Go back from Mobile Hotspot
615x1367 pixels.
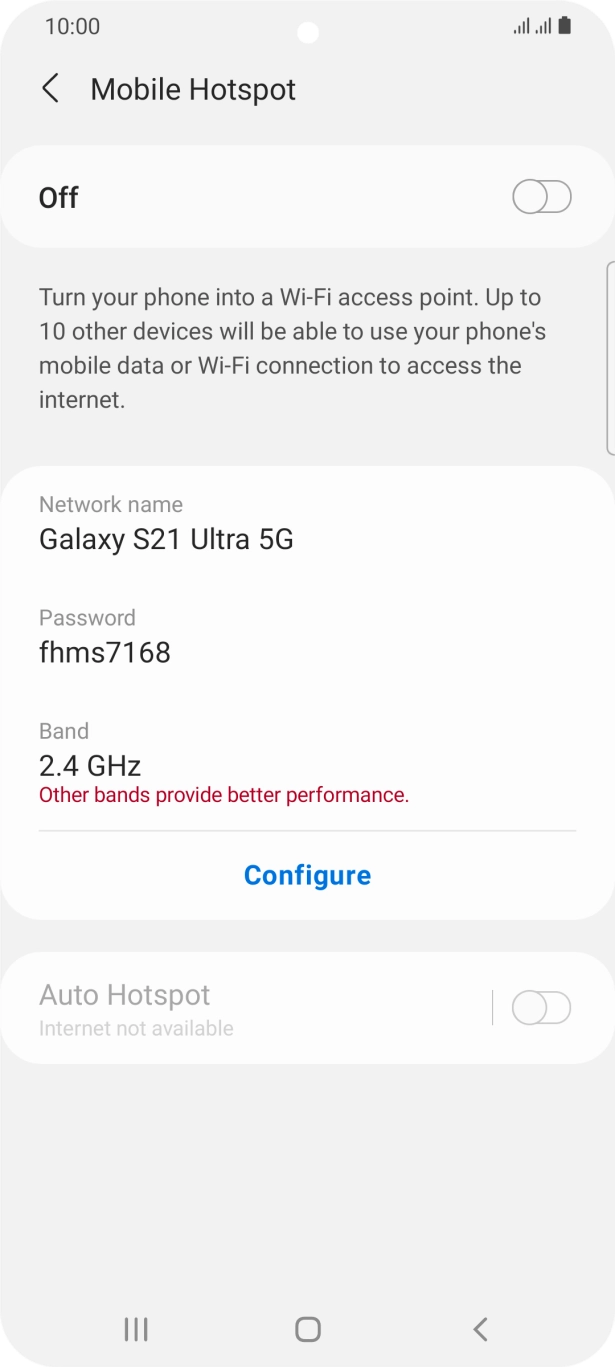(x=50, y=89)
